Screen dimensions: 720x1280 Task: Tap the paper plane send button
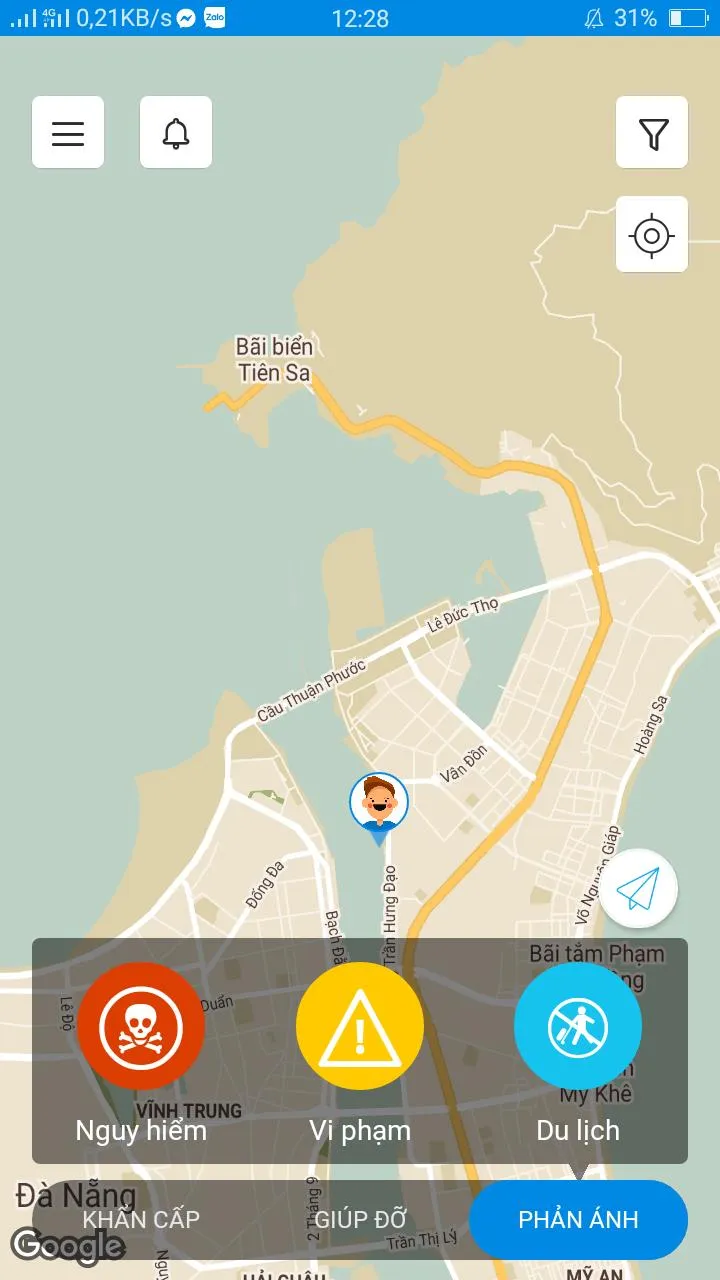[639, 887]
